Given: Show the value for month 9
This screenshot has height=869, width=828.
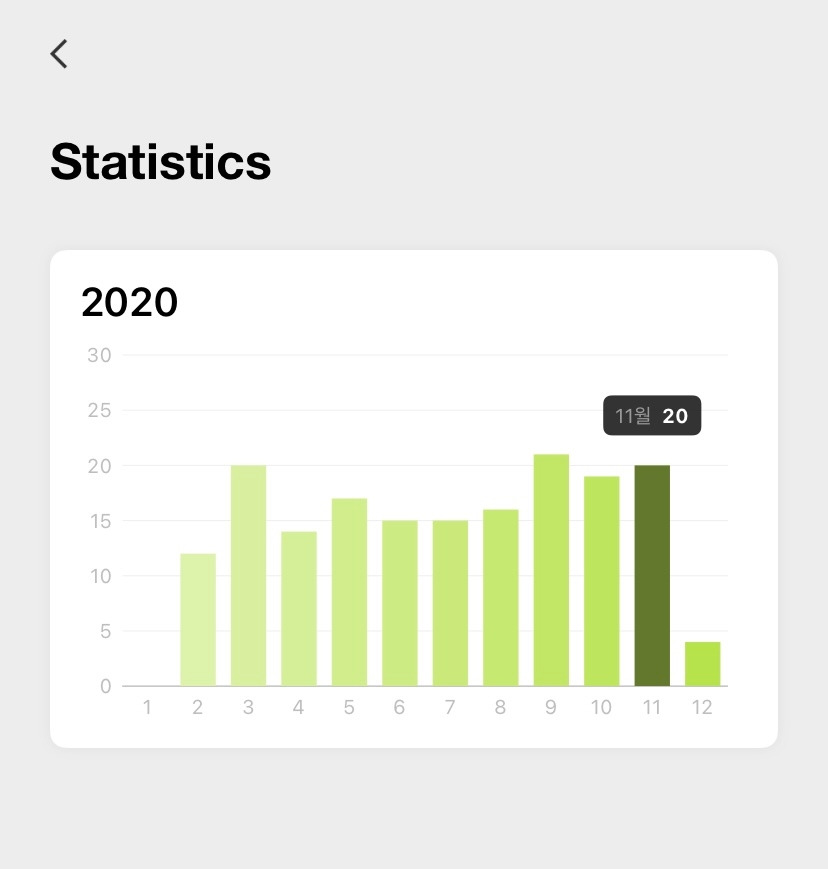Looking at the screenshot, I should (551, 570).
